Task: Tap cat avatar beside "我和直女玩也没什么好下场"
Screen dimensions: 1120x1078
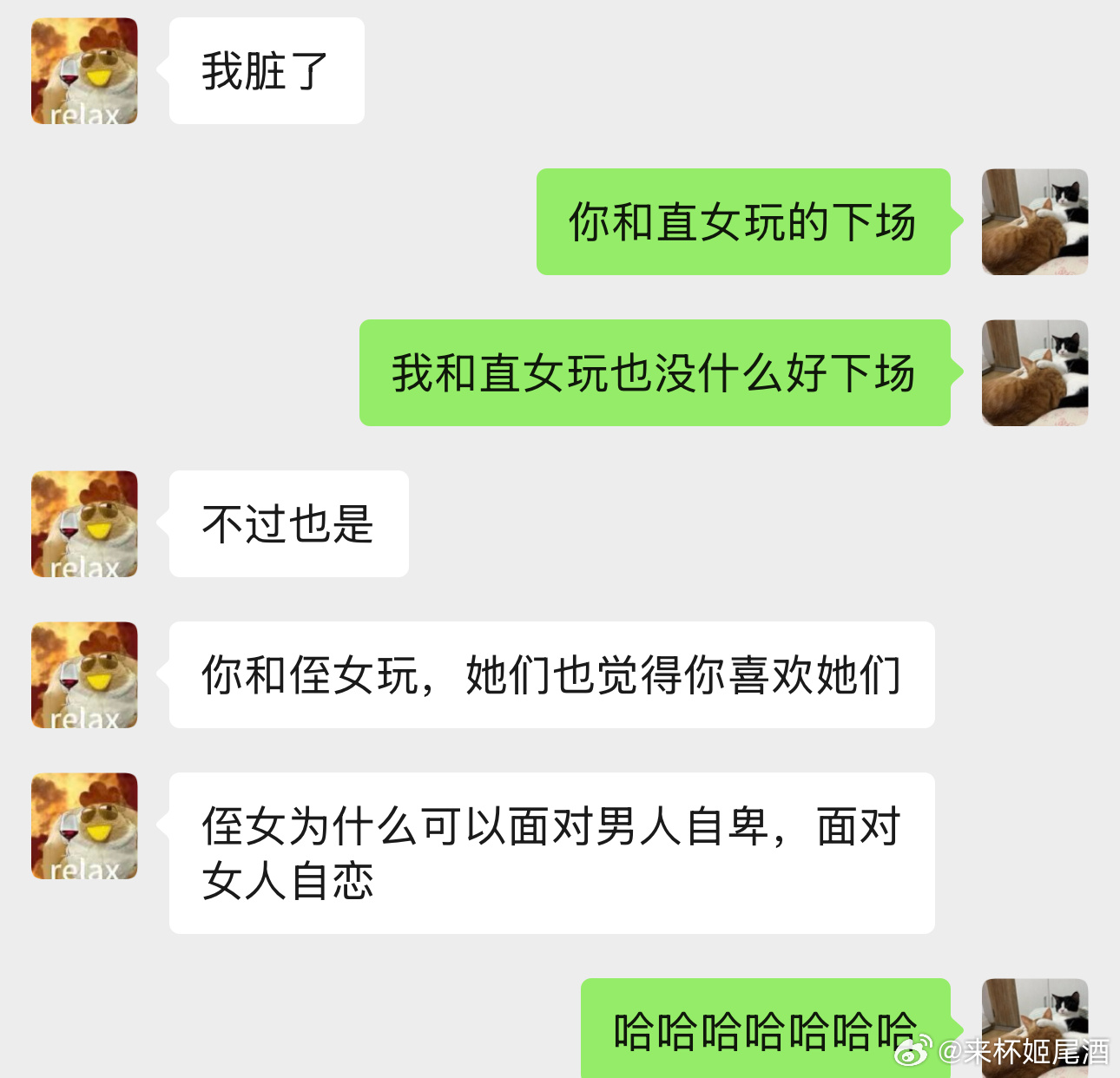Action: click(1034, 373)
